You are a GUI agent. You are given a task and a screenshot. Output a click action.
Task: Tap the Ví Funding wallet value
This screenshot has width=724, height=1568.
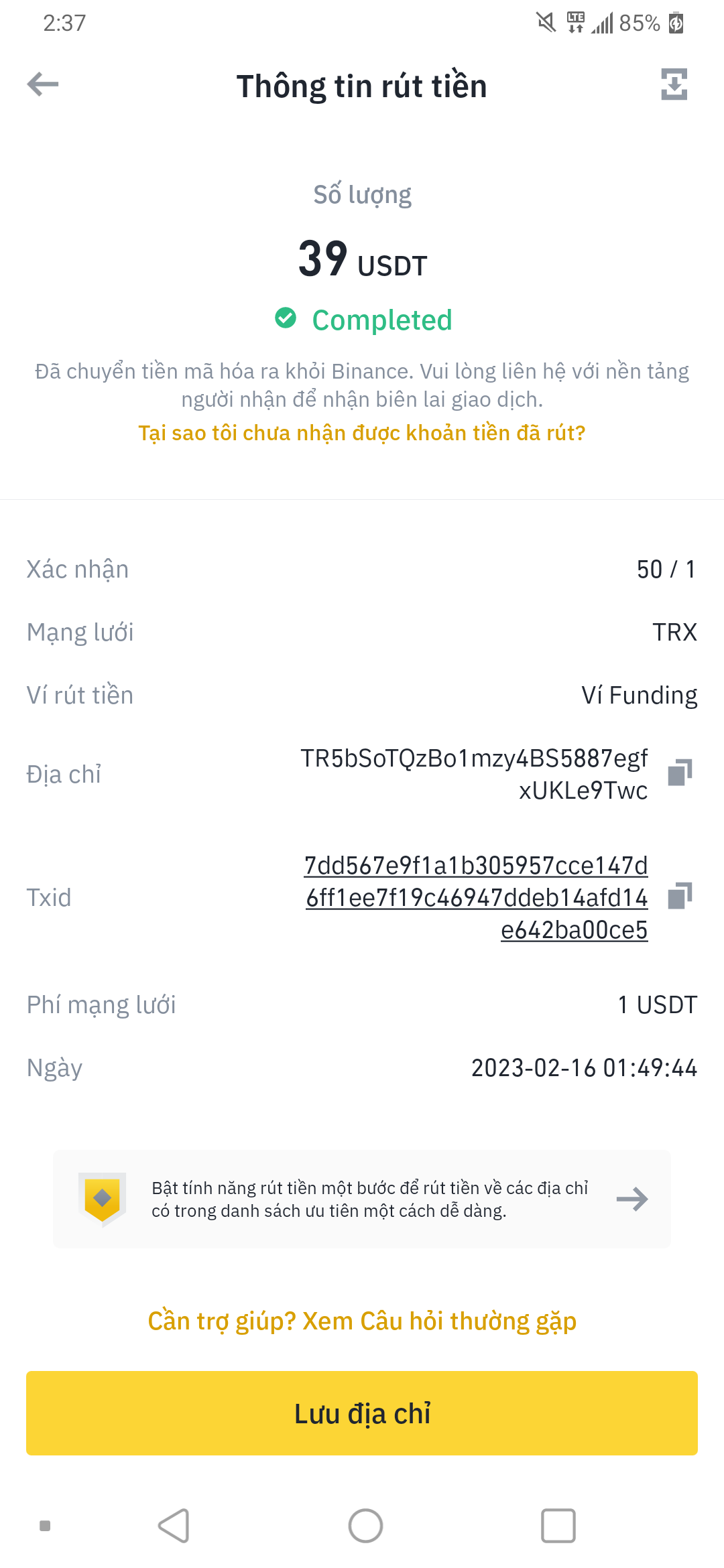[x=639, y=695]
